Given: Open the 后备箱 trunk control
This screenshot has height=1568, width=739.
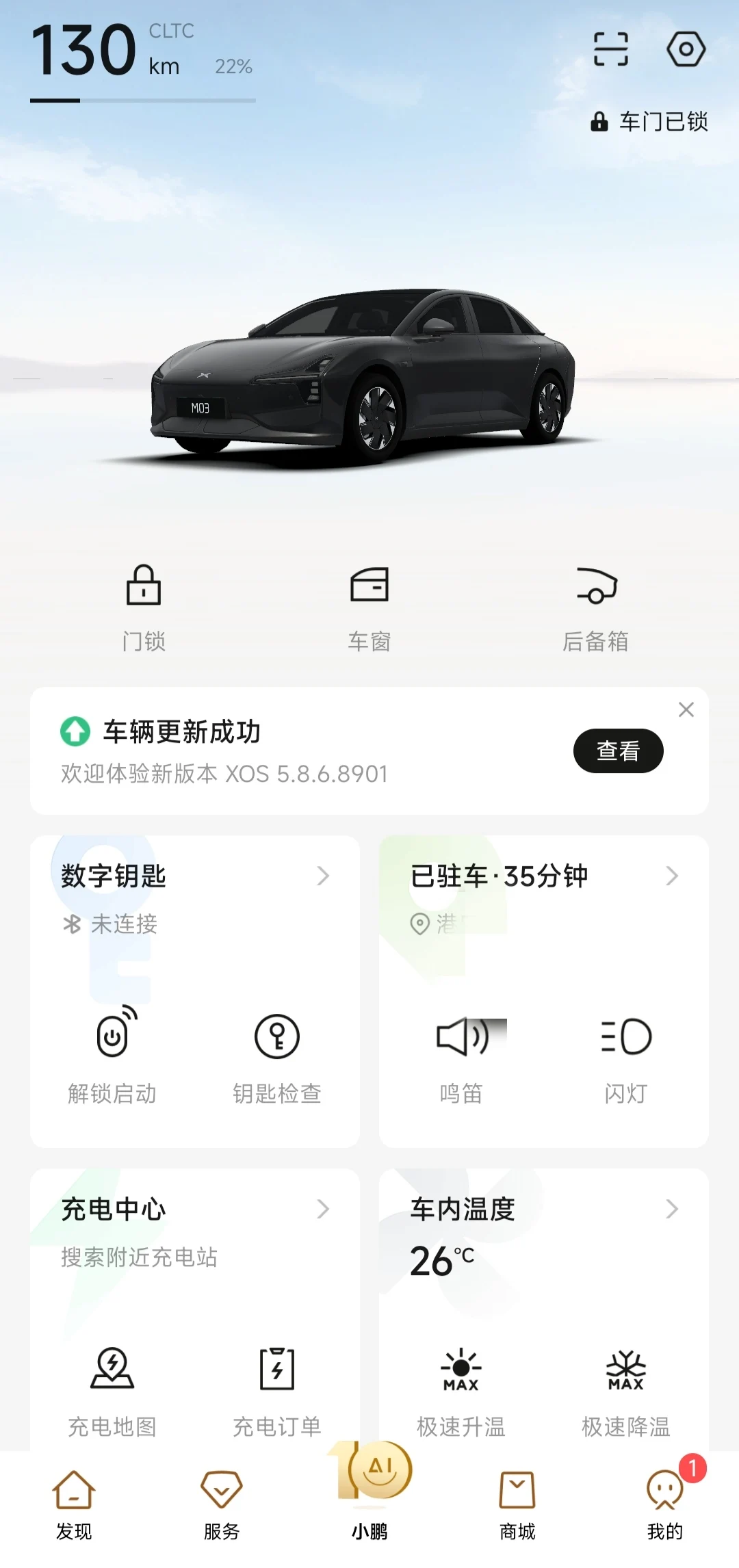Looking at the screenshot, I should pyautogui.click(x=595, y=607).
